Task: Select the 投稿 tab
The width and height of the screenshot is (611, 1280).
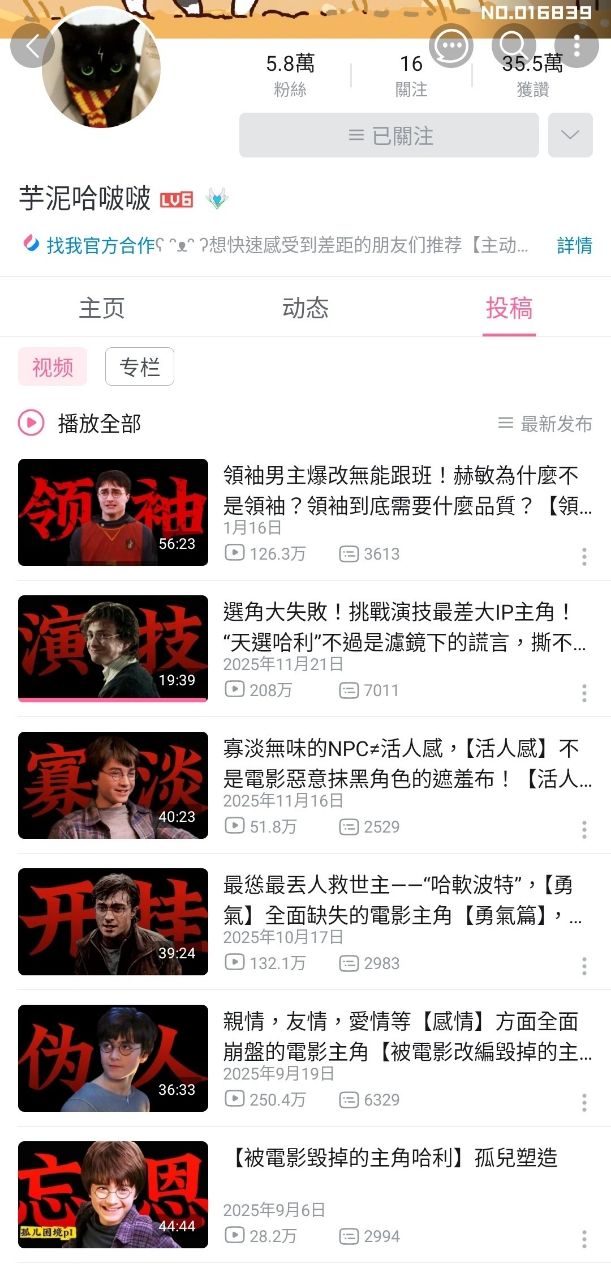Action: pyautogui.click(x=509, y=308)
